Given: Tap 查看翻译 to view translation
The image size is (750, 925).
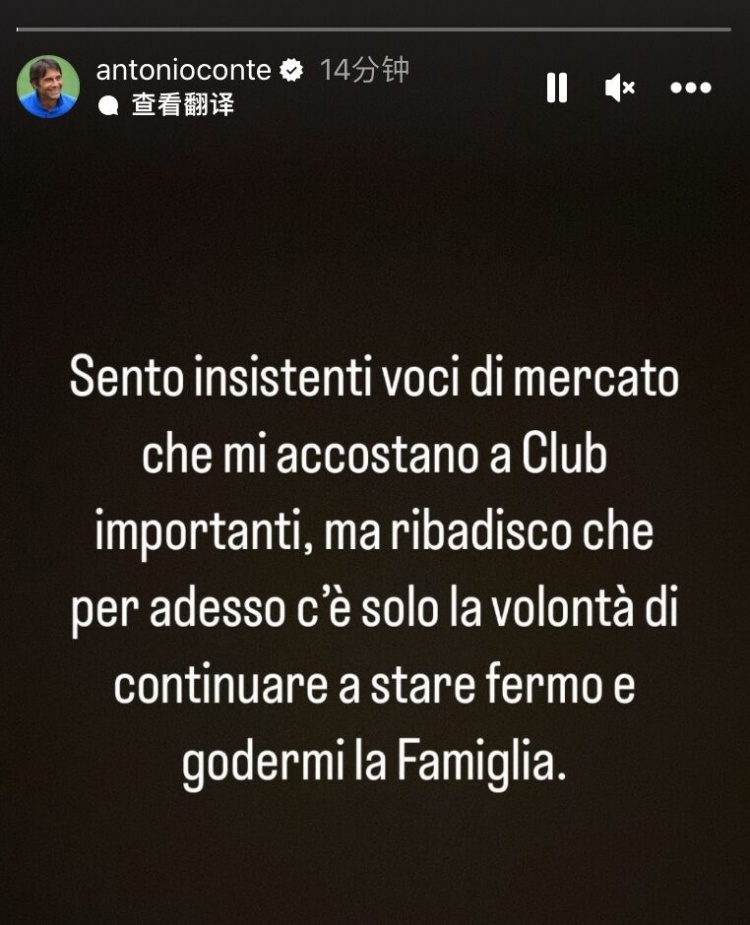Looking at the screenshot, I should point(182,105).
